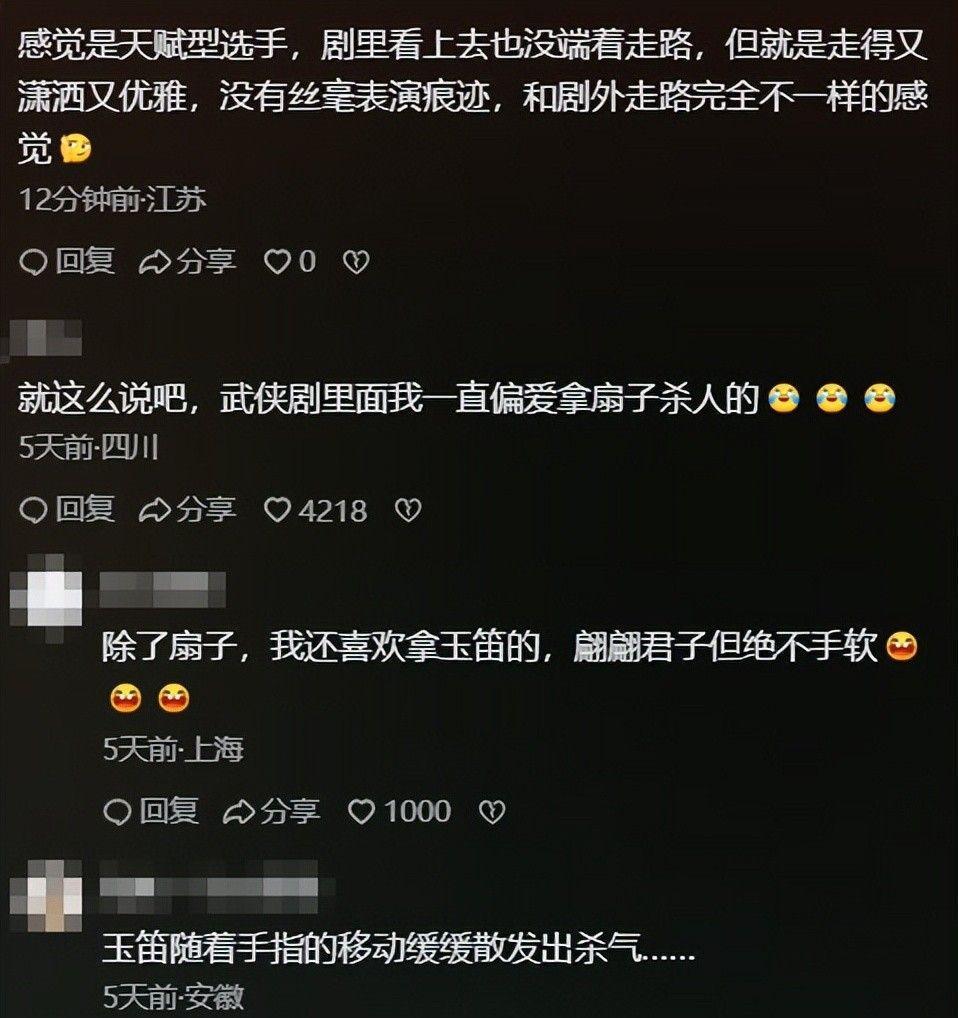Screen dimensions: 958x1018
Task: Share the Jiangsu comment posted 12分钟前
Action: (187, 262)
